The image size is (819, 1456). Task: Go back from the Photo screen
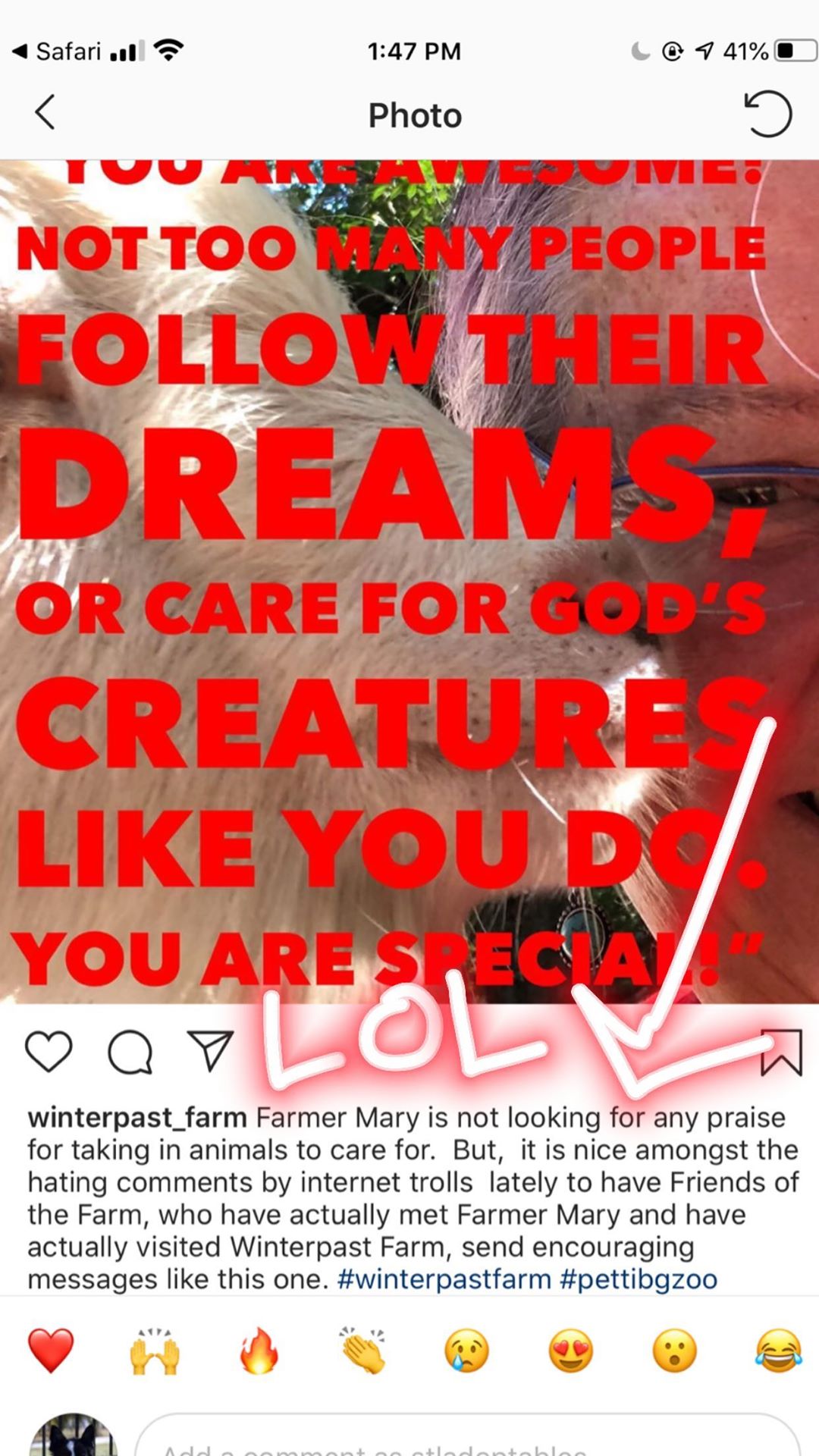(45, 114)
